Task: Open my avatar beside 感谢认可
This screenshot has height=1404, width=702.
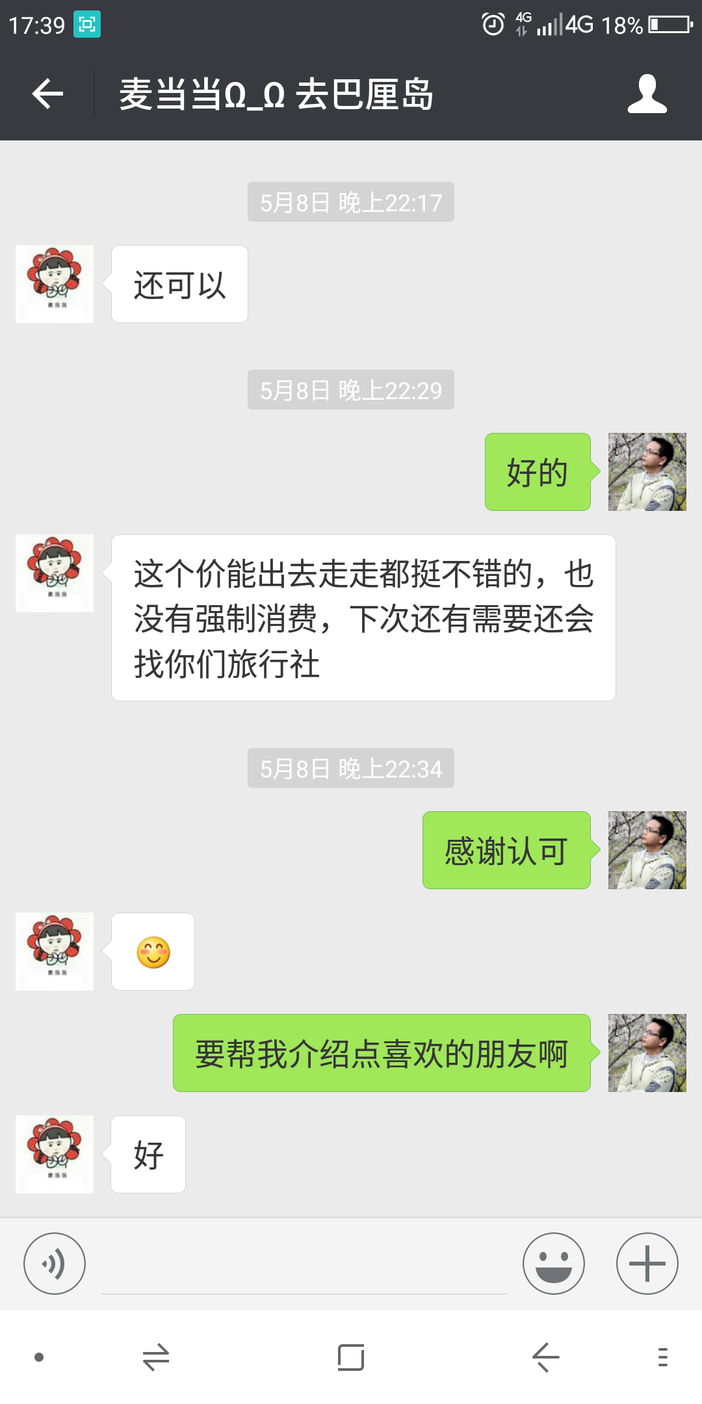Action: pyautogui.click(x=647, y=850)
